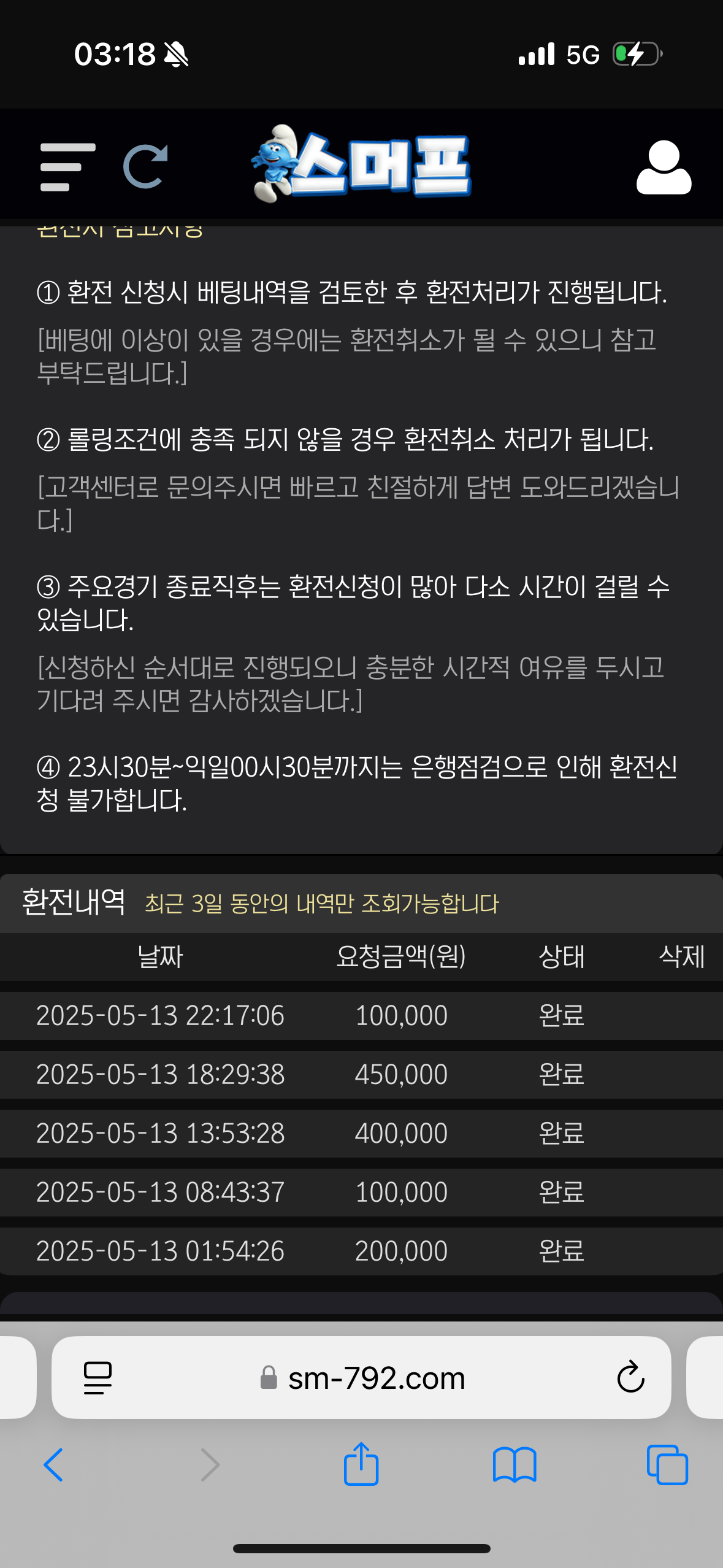Screen dimensions: 723x1568
Task: Go back in Safari
Action: coord(53,1465)
